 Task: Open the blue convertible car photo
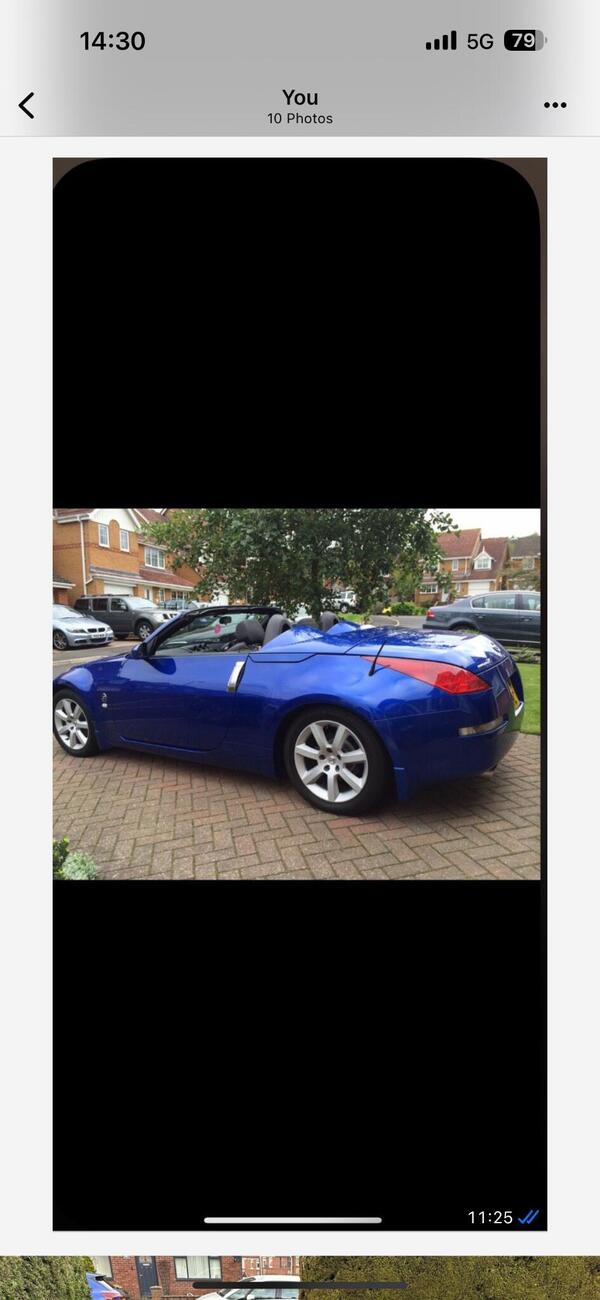coord(297,693)
